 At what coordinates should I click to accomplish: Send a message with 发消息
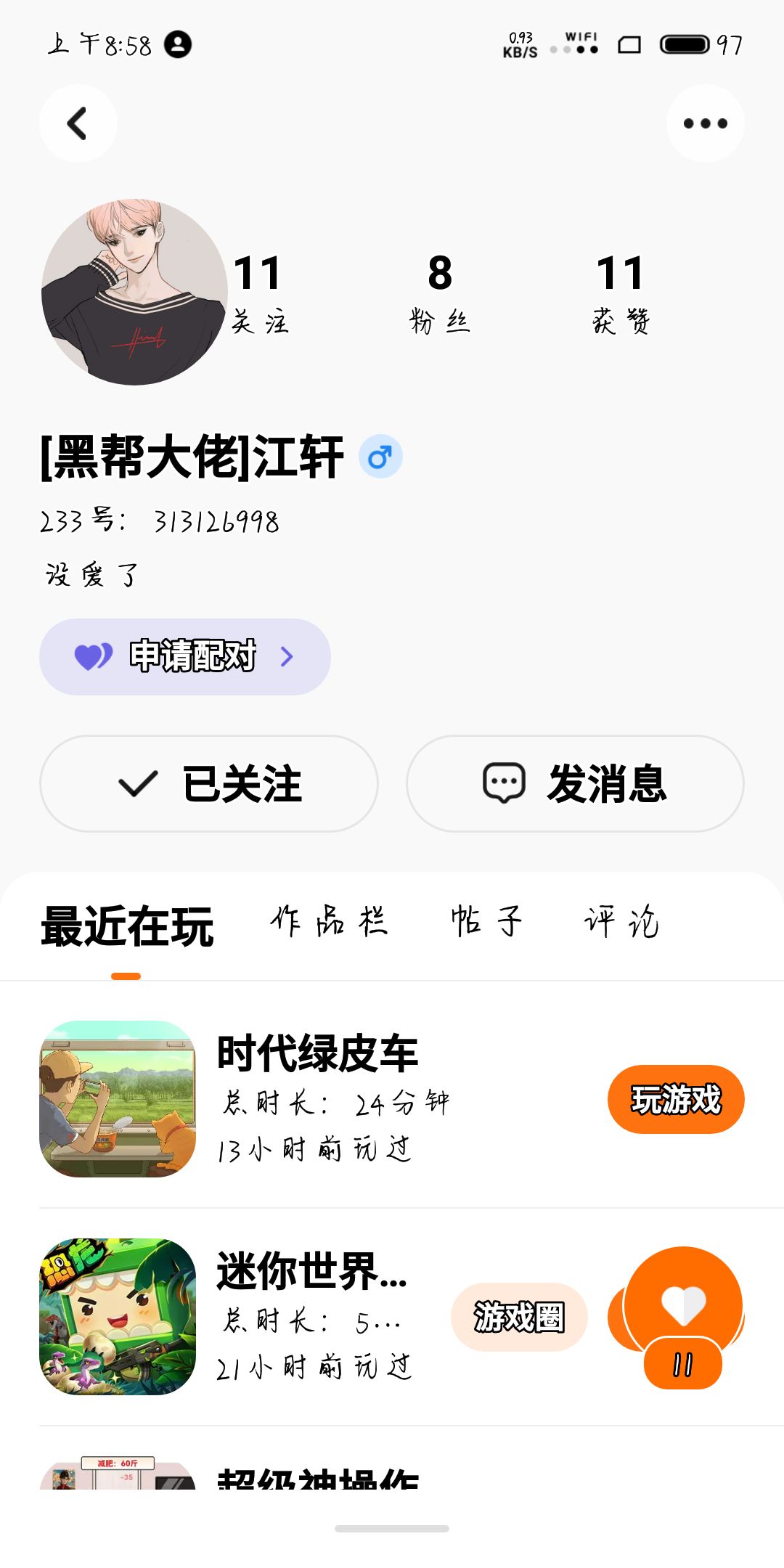click(x=575, y=784)
